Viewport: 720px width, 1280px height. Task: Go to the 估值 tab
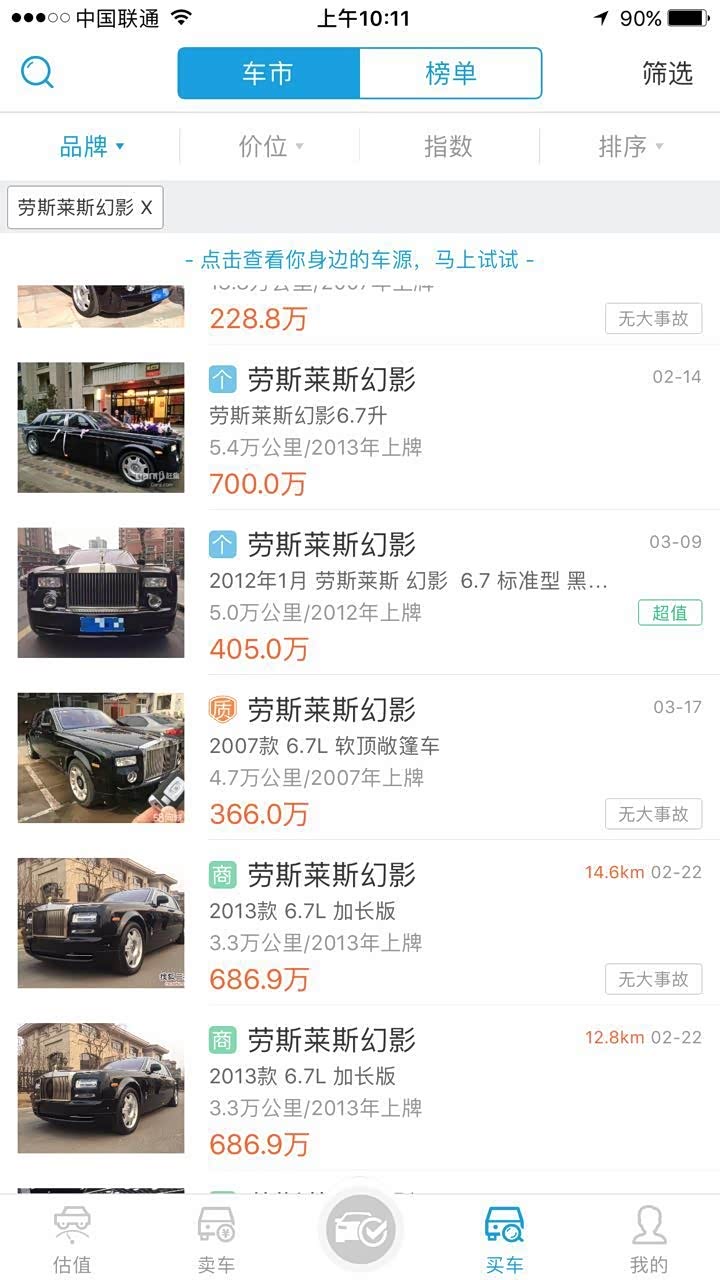[x=72, y=1239]
